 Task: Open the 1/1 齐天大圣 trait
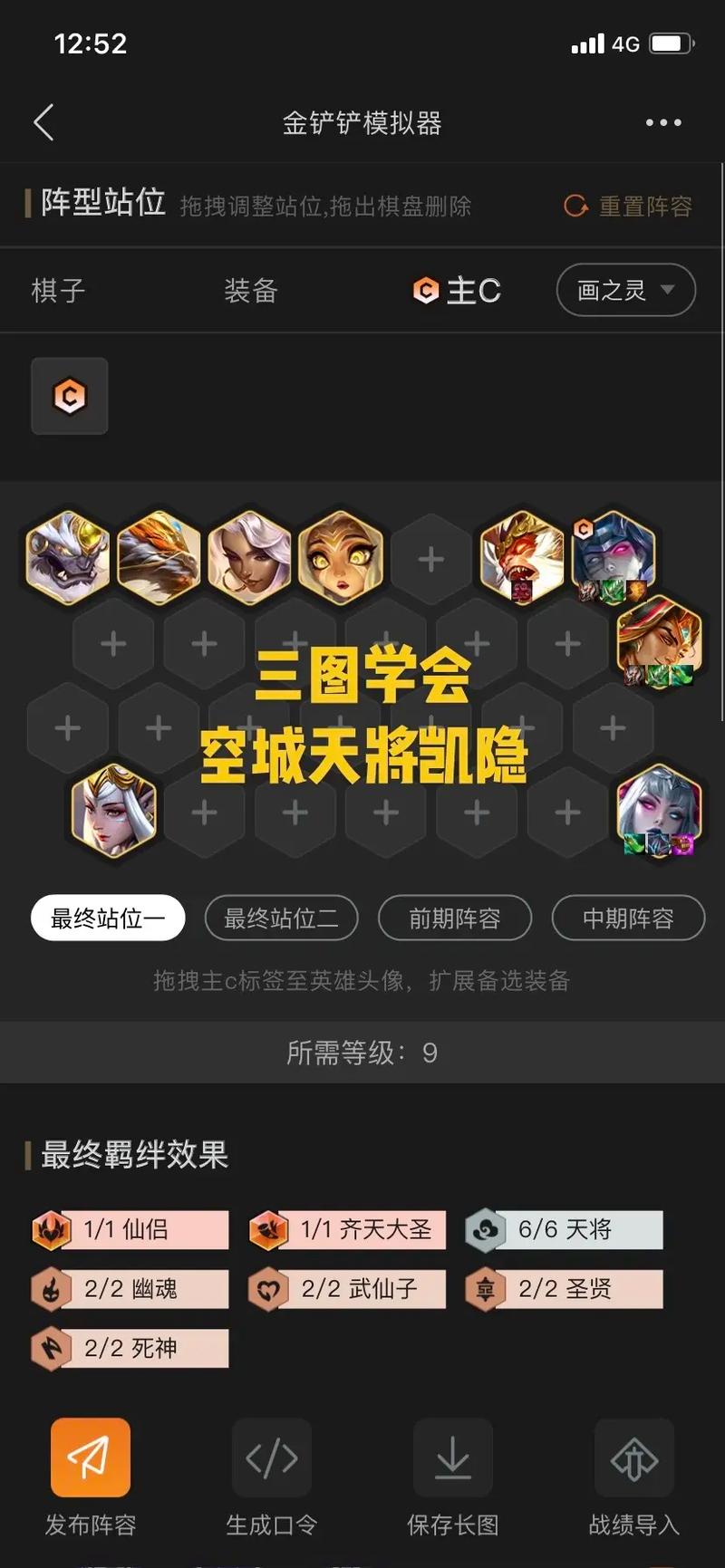[348, 1229]
